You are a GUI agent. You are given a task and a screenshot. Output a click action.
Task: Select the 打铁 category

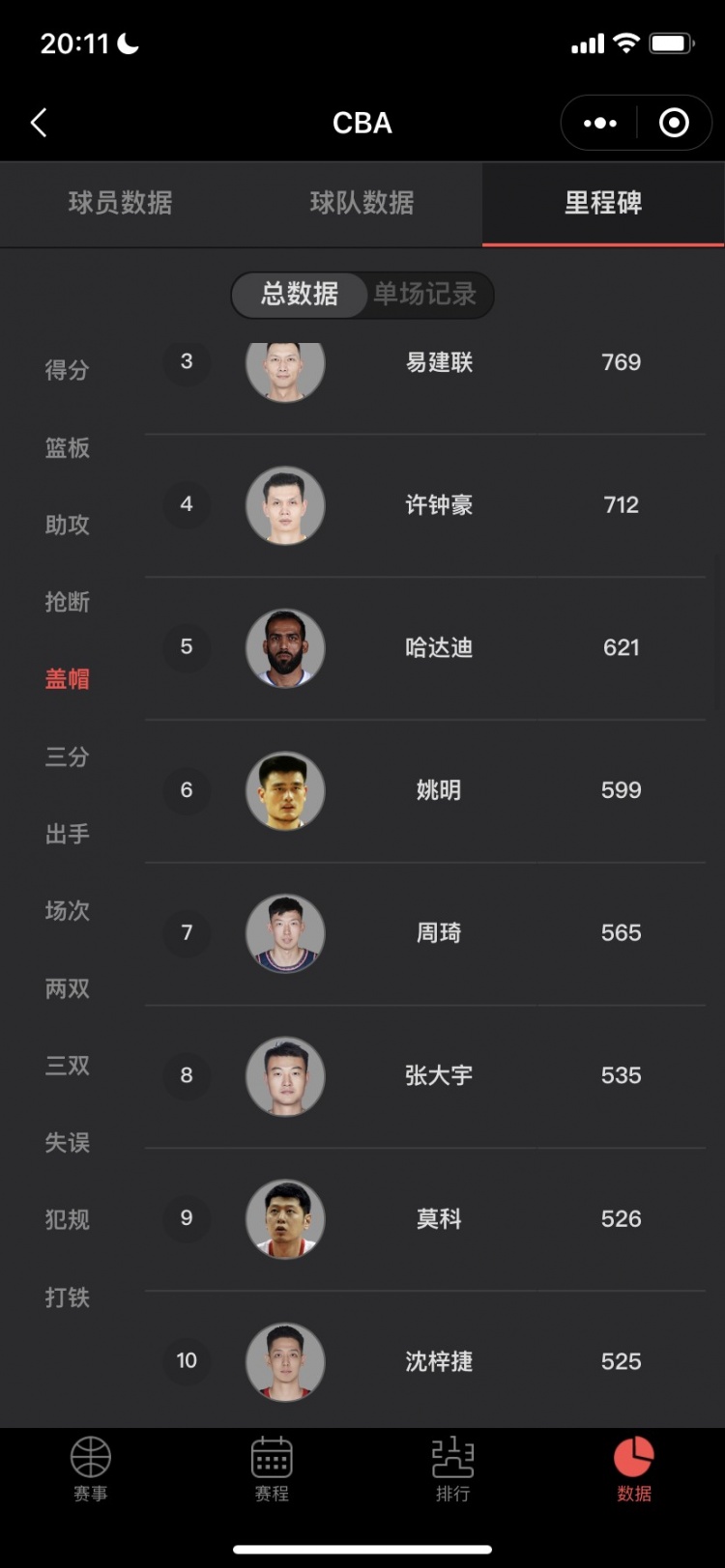tap(67, 1297)
